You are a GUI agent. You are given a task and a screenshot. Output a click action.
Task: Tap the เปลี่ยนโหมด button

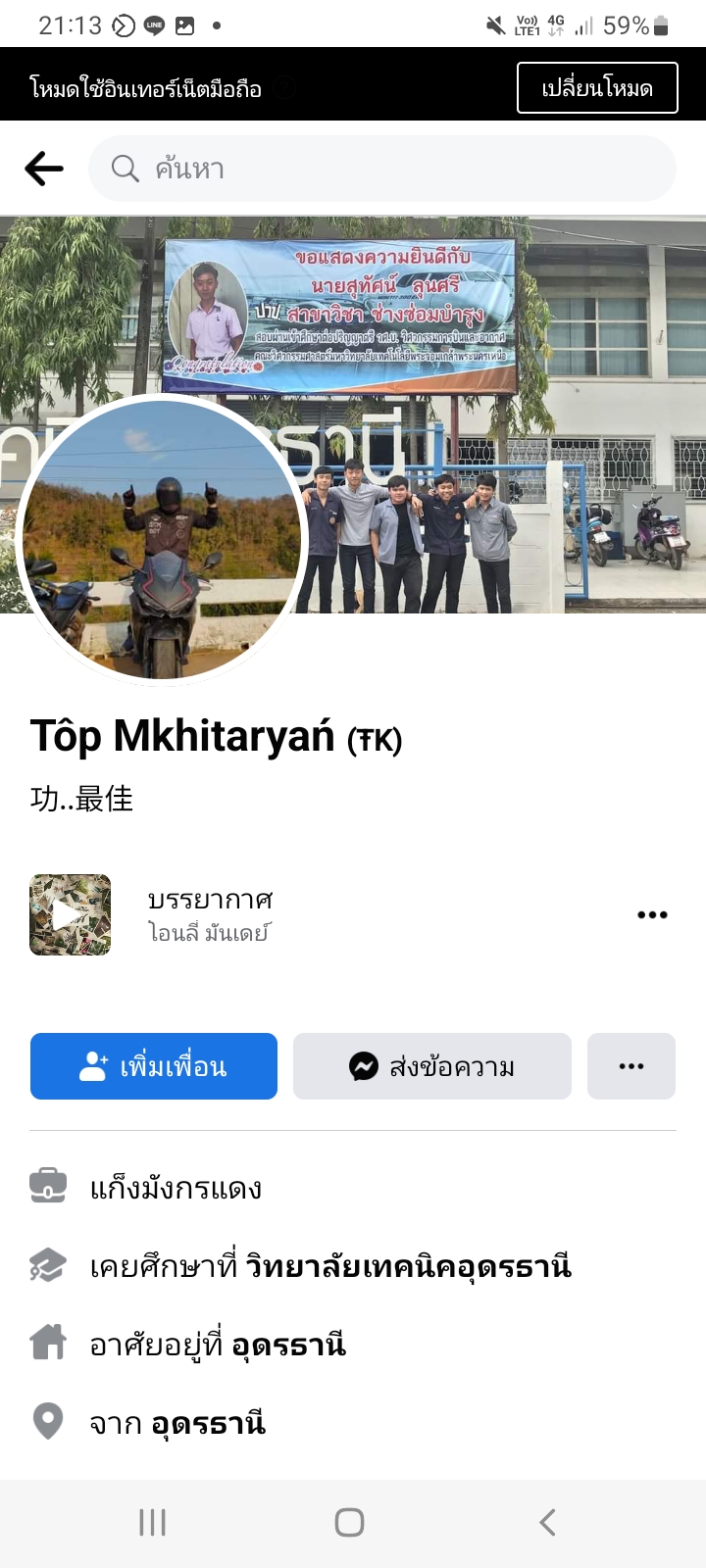tap(597, 88)
